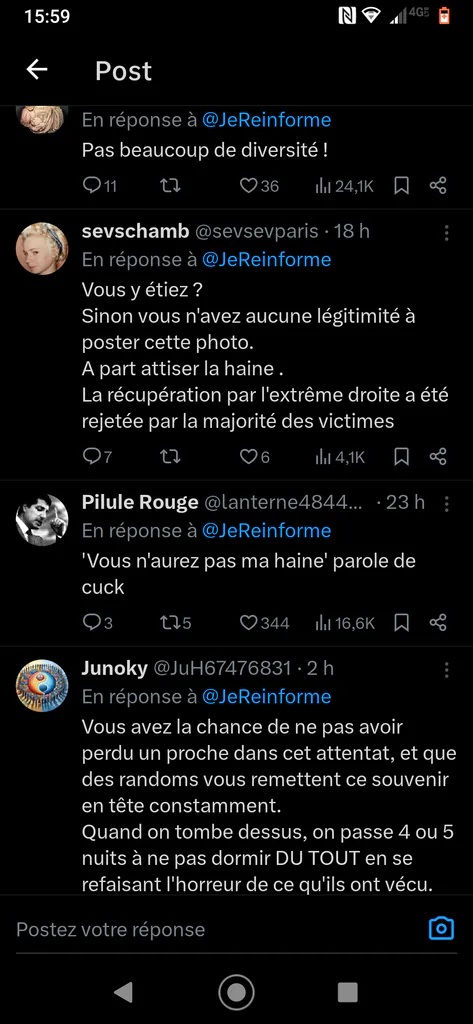Open overflow menu on Junoky's reply
The image size is (473, 1024).
(x=447, y=669)
